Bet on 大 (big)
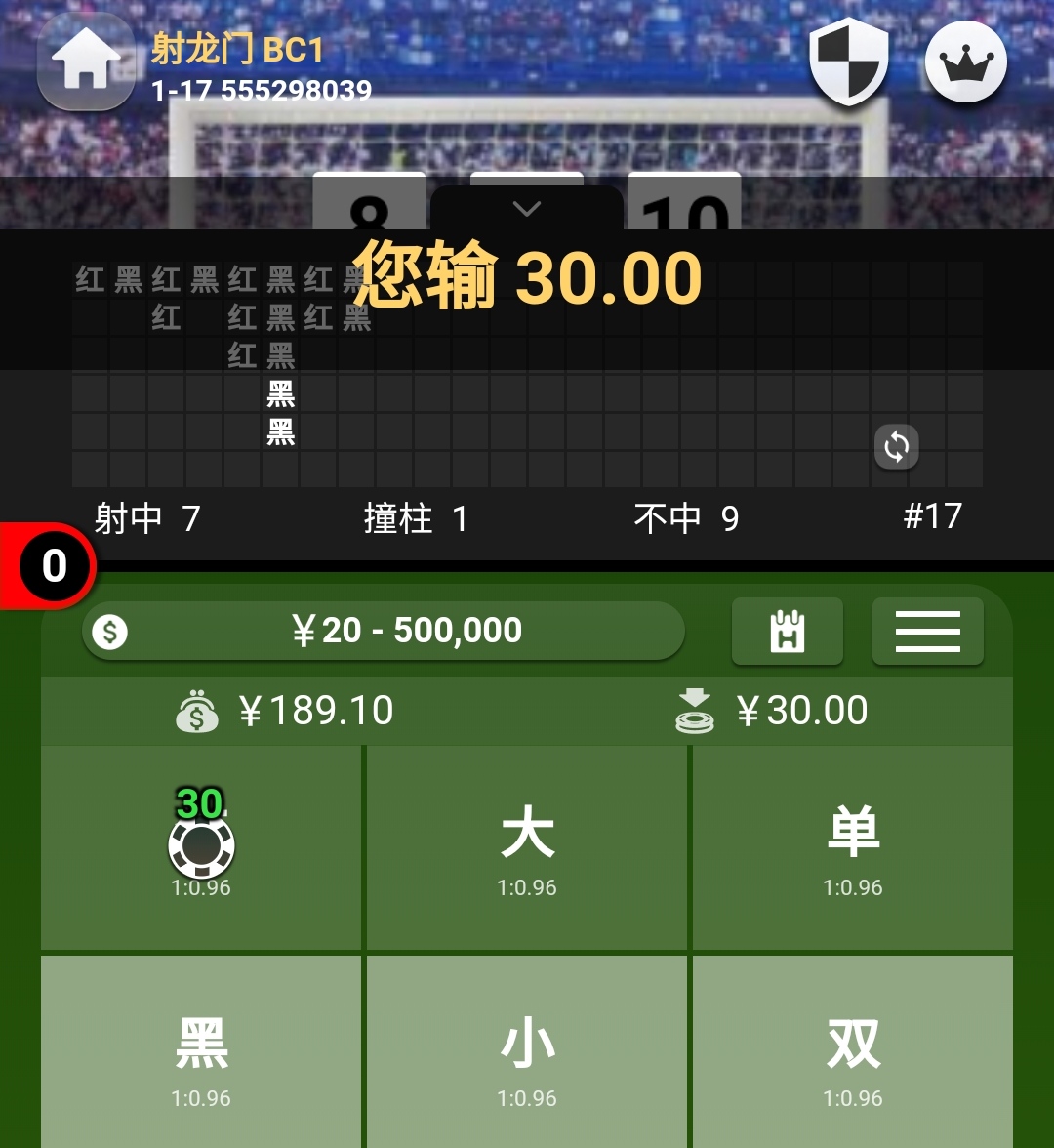Image resolution: width=1054 pixels, height=1148 pixels. coord(527,847)
